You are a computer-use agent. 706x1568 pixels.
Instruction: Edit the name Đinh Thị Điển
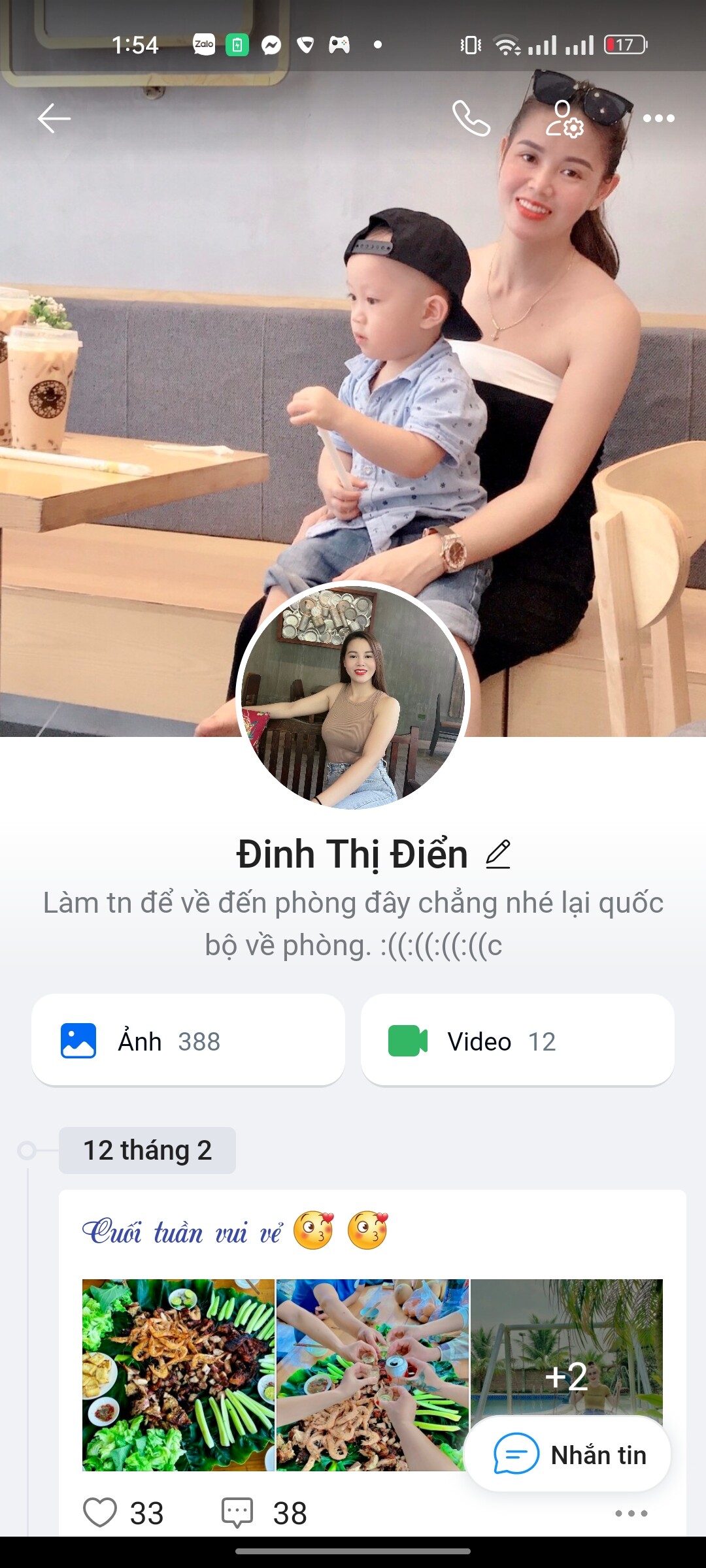(x=498, y=855)
